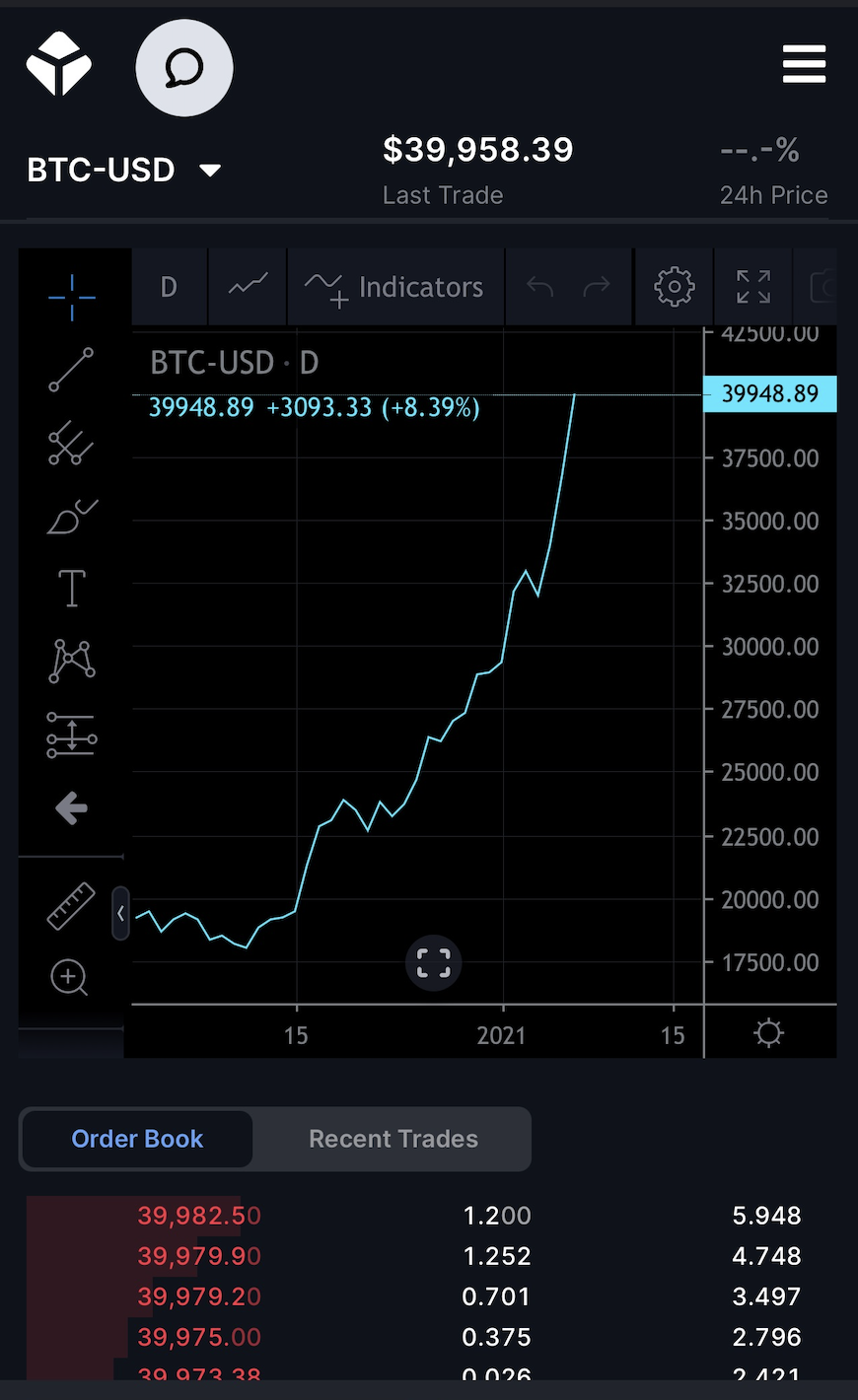Tap the zoom in magnifier tool
The height and width of the screenshot is (1400, 858).
point(69,978)
